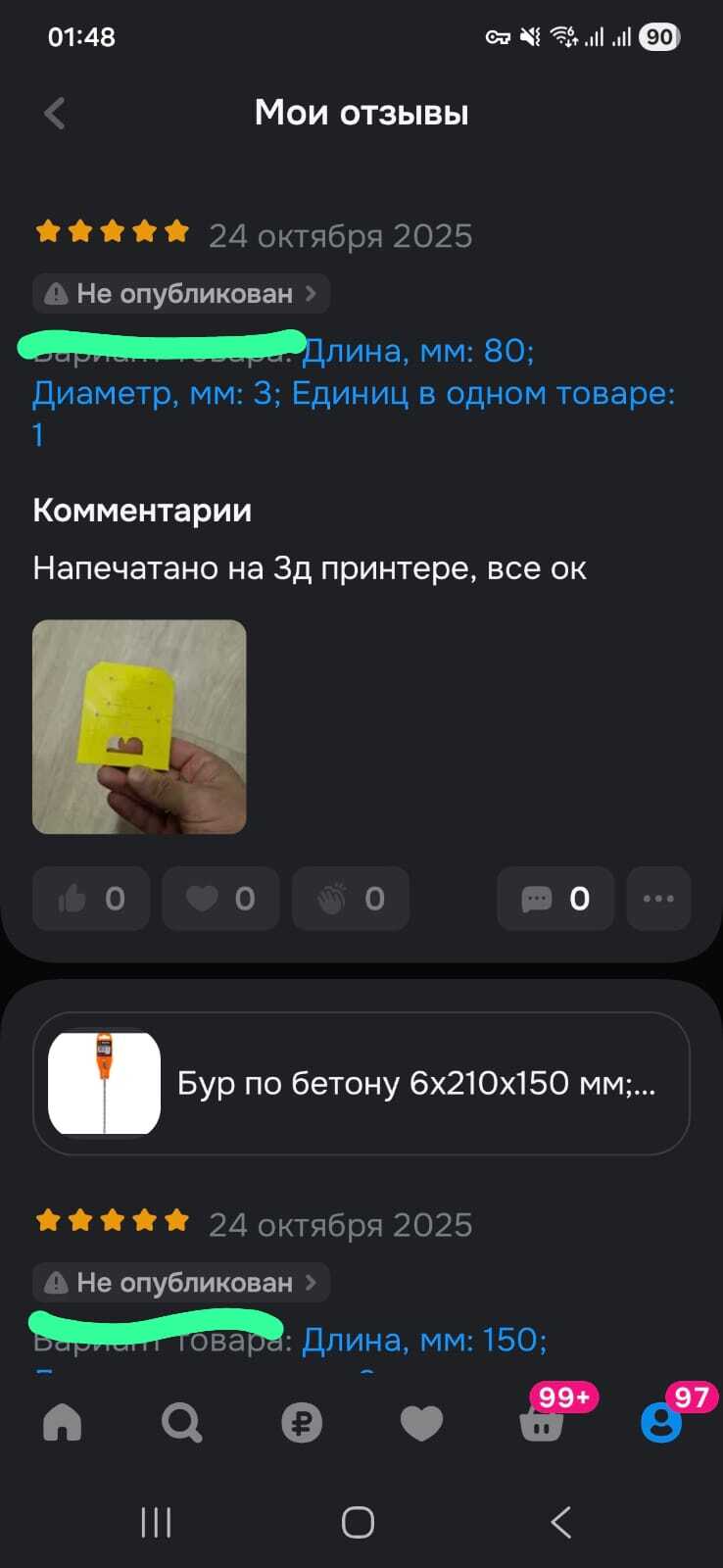Go back from Мои отзывы screen

coord(55,114)
